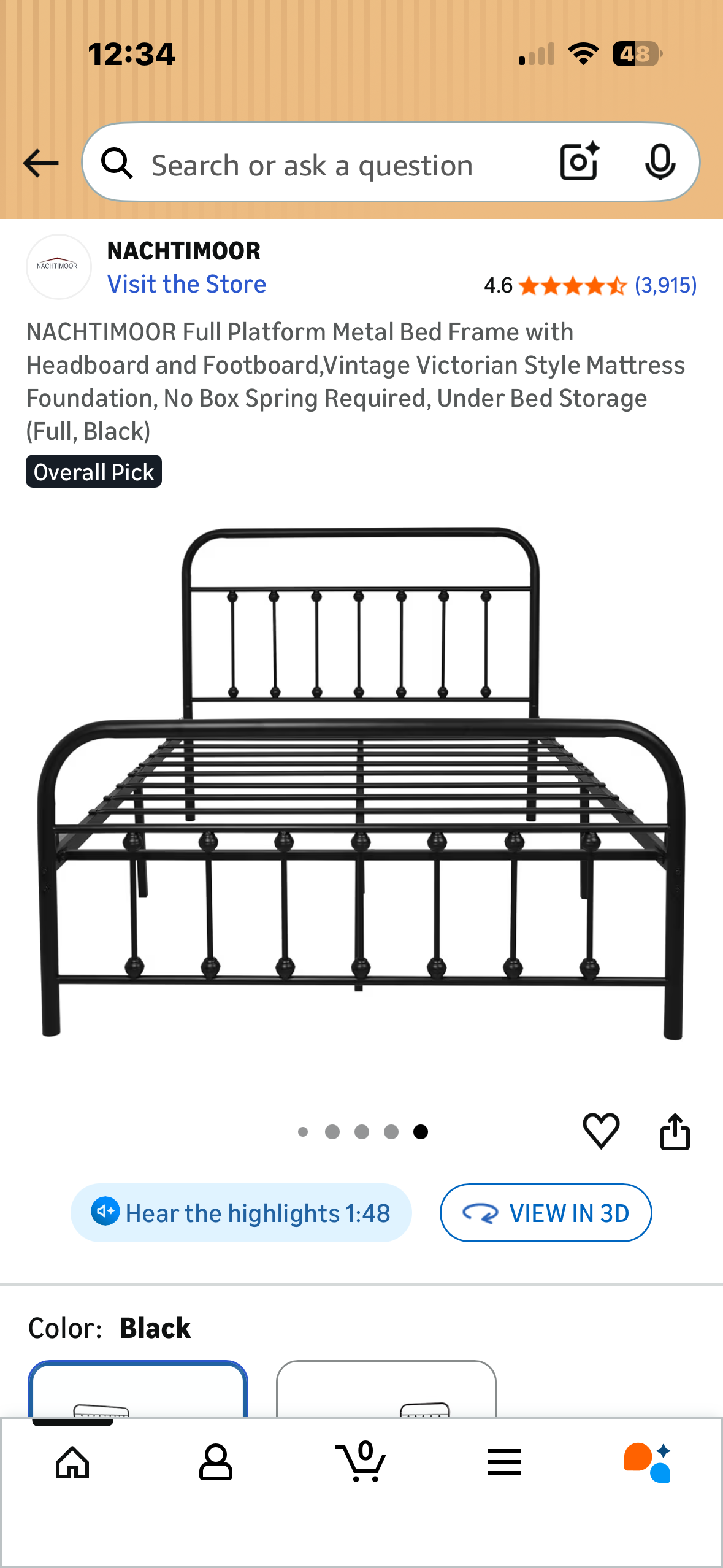Share this product listing

point(675,1131)
